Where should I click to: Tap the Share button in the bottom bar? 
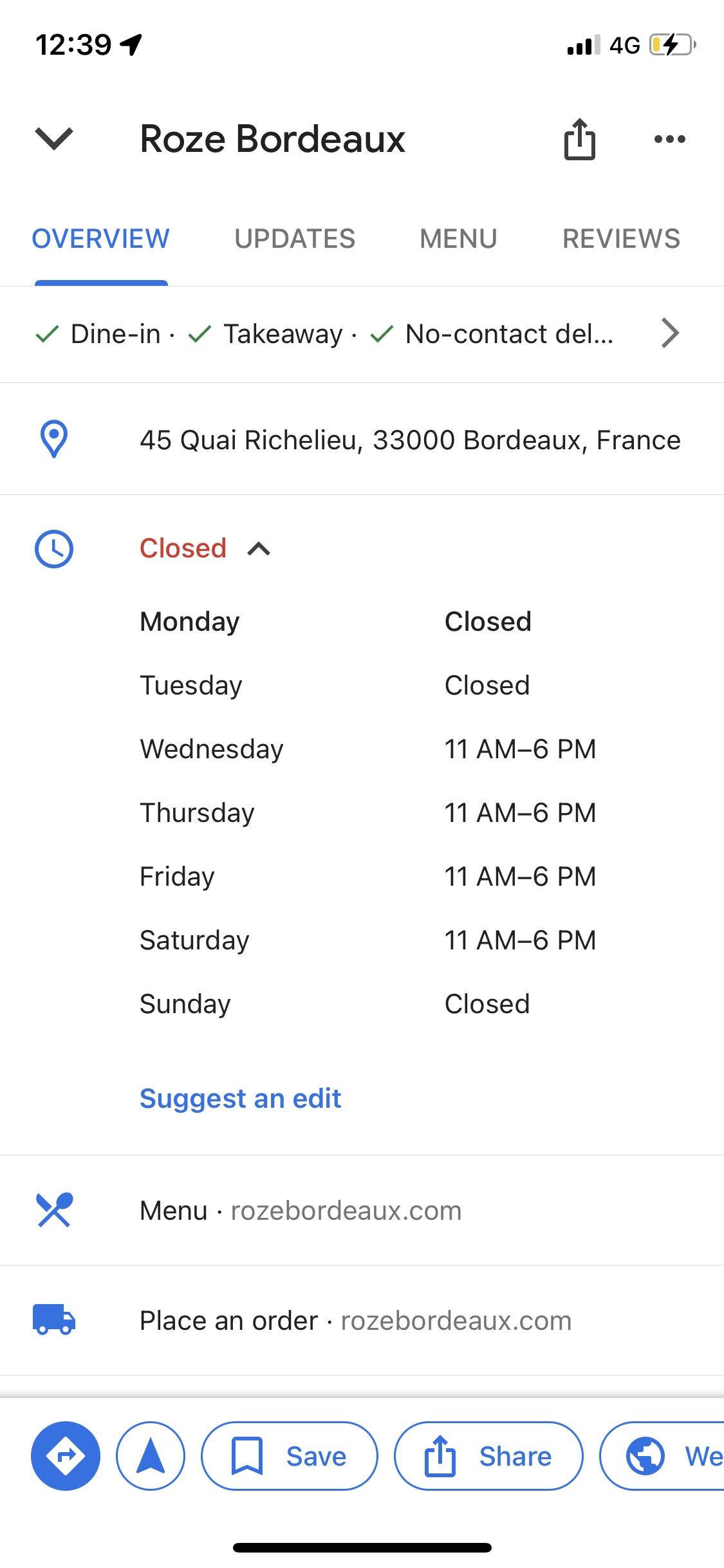coord(488,1456)
